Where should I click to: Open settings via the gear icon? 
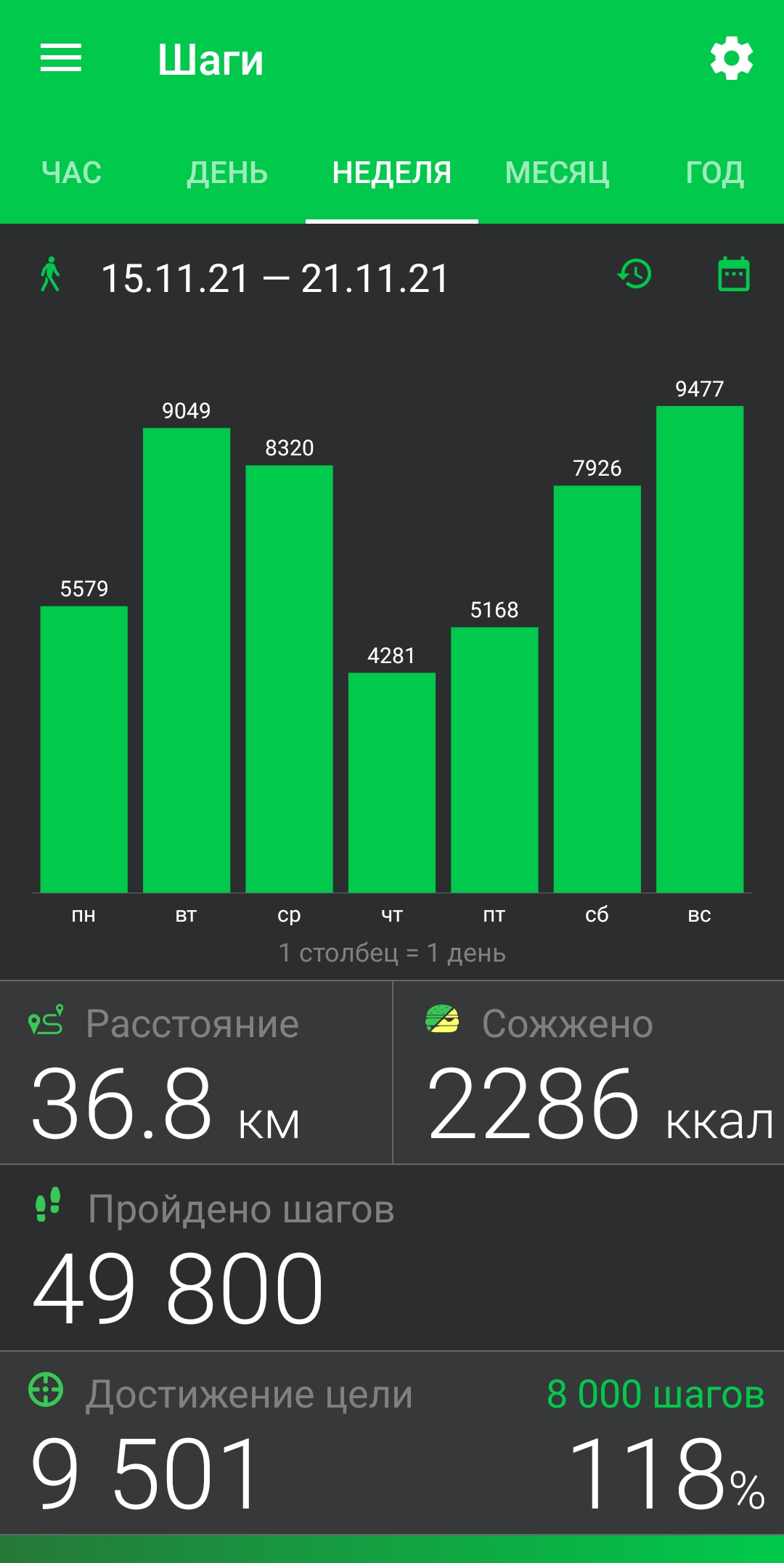point(731,58)
